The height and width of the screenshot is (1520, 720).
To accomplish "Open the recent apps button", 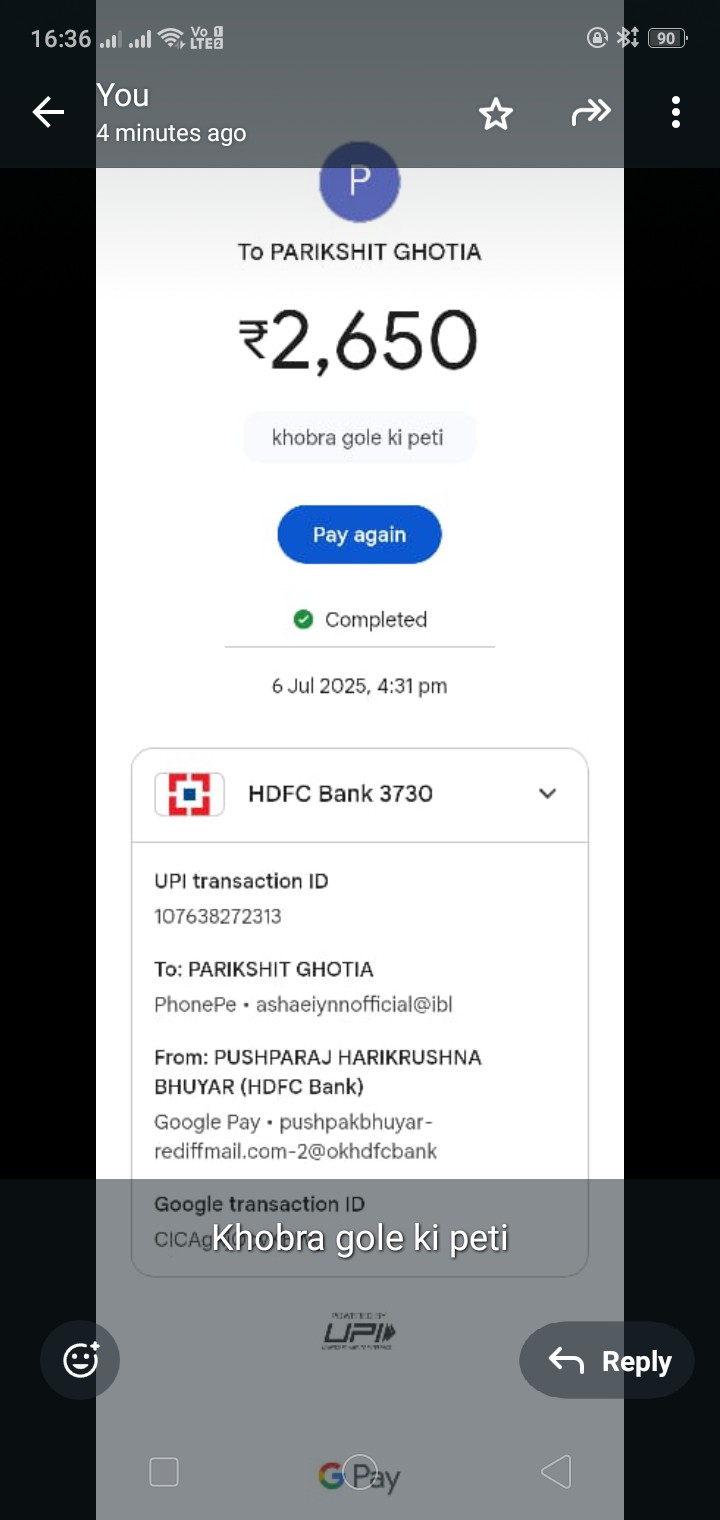I will coord(164,1472).
